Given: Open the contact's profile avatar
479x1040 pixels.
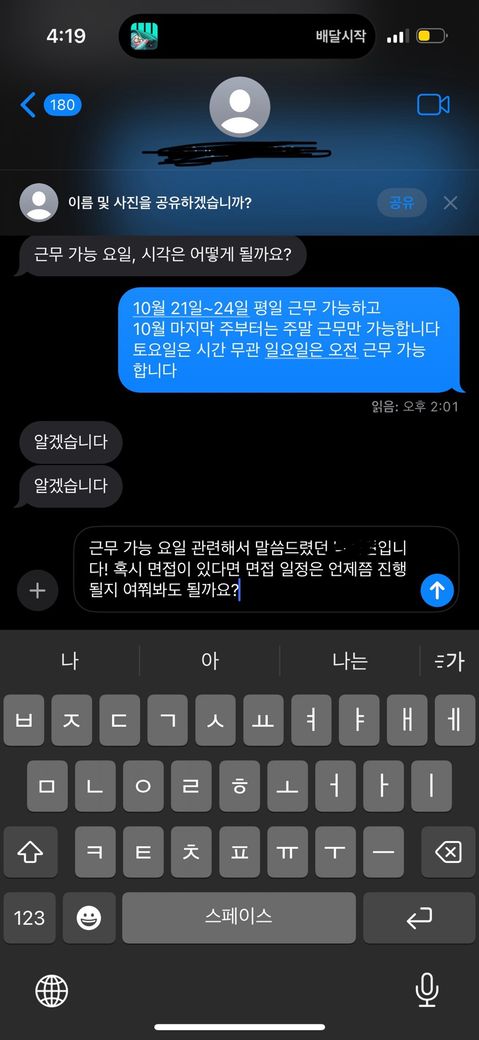Looking at the screenshot, I should click(240, 107).
